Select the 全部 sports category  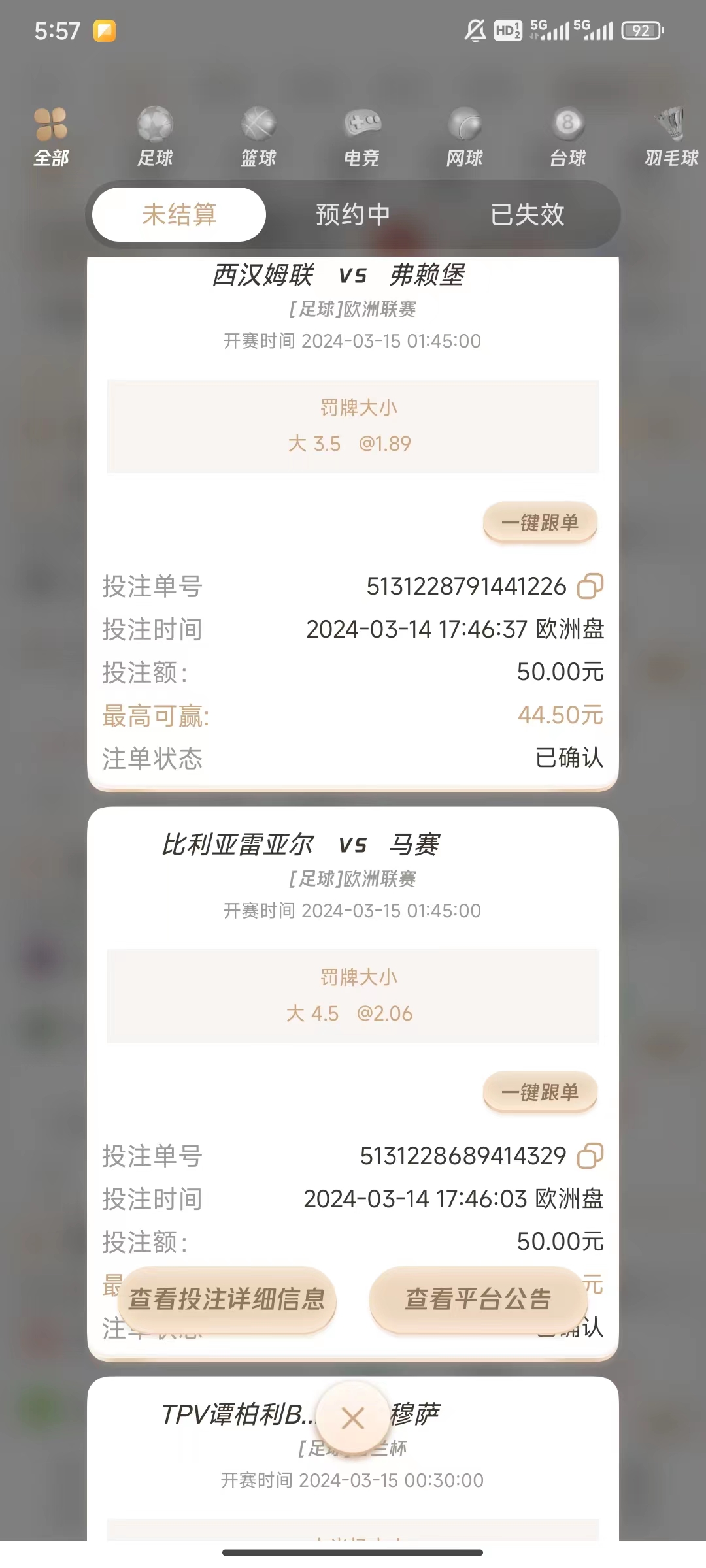coord(51,136)
